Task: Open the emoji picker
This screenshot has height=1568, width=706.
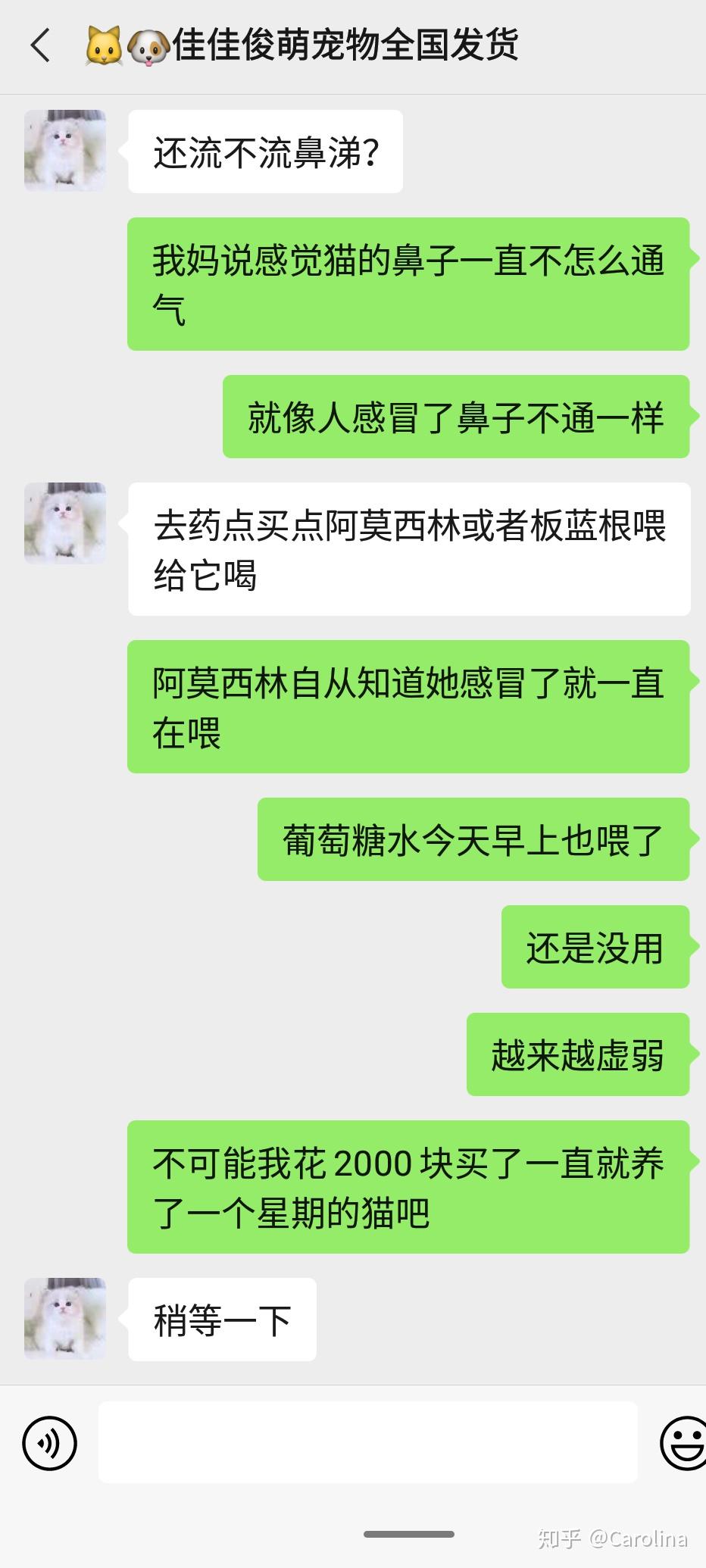Action: pyautogui.click(x=683, y=1442)
